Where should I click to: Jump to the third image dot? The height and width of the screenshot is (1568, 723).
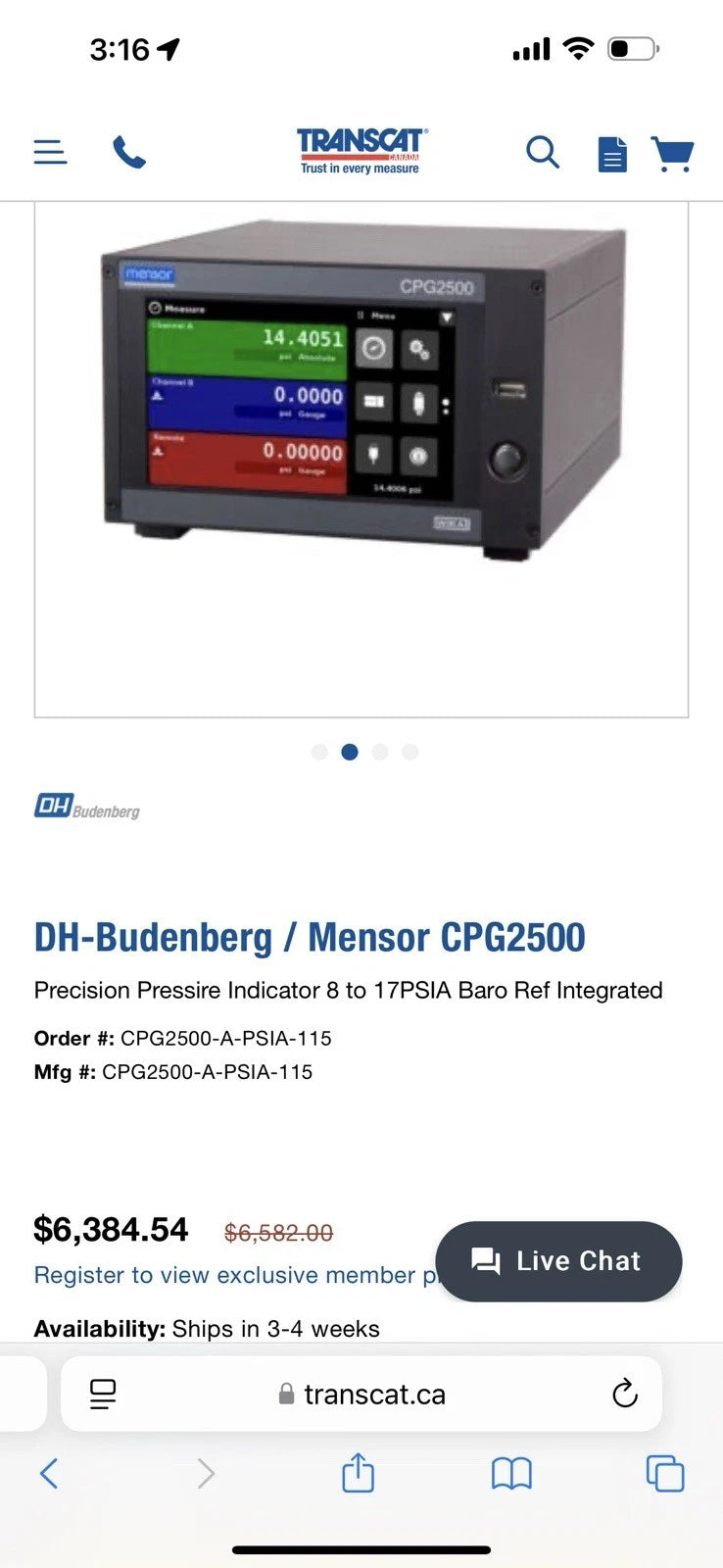[x=380, y=752]
